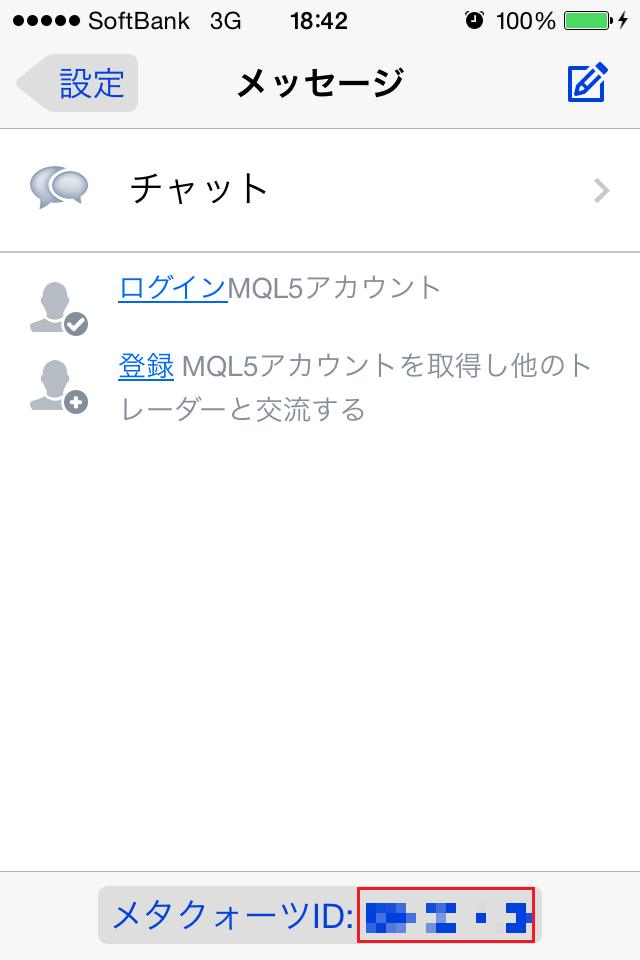Tap the 登録 link
Image resolution: width=640 pixels, height=960 pixels.
[x=146, y=367]
